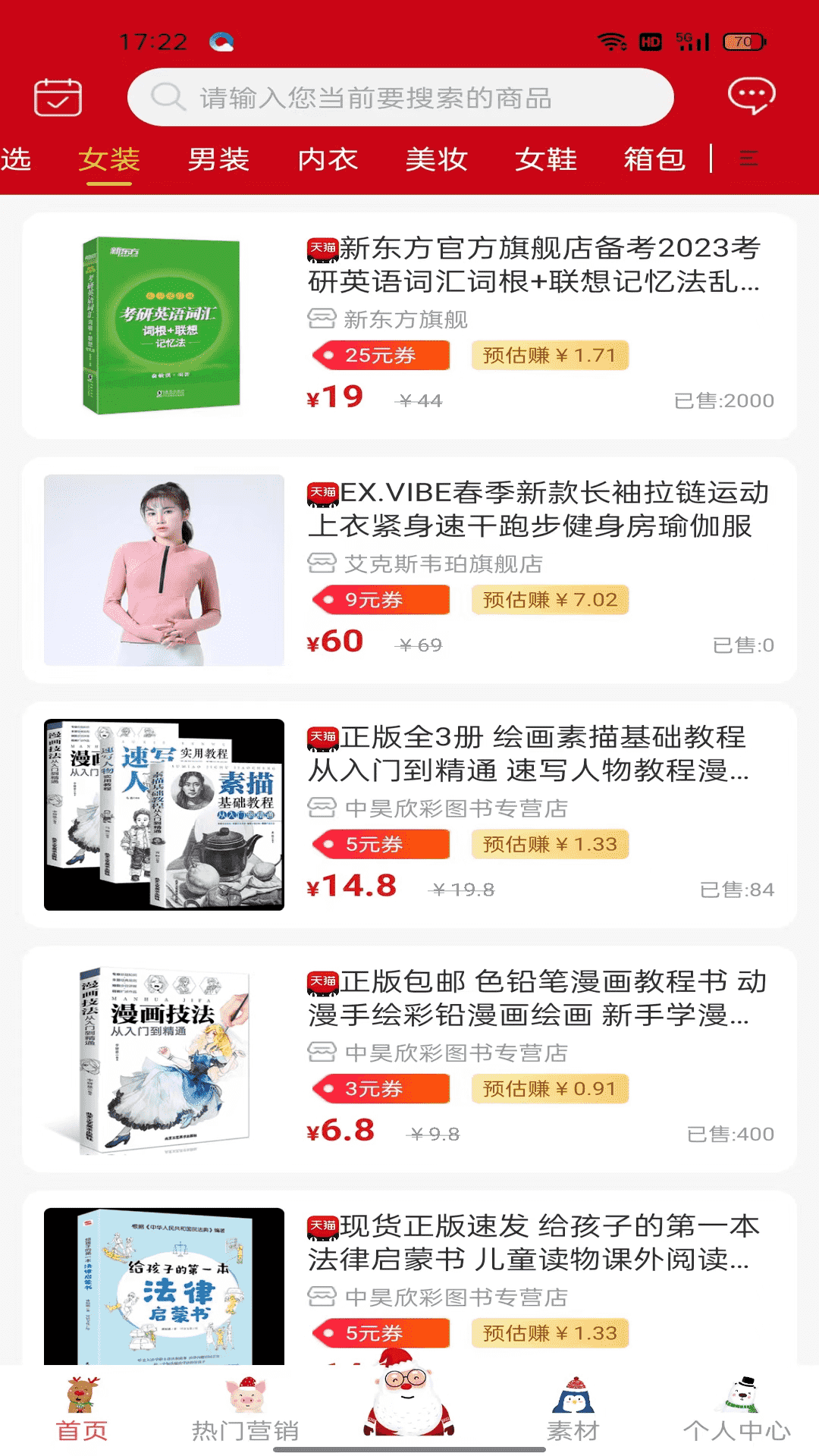Switch to the 男装 category tab
The height and width of the screenshot is (1456, 819).
click(x=218, y=160)
